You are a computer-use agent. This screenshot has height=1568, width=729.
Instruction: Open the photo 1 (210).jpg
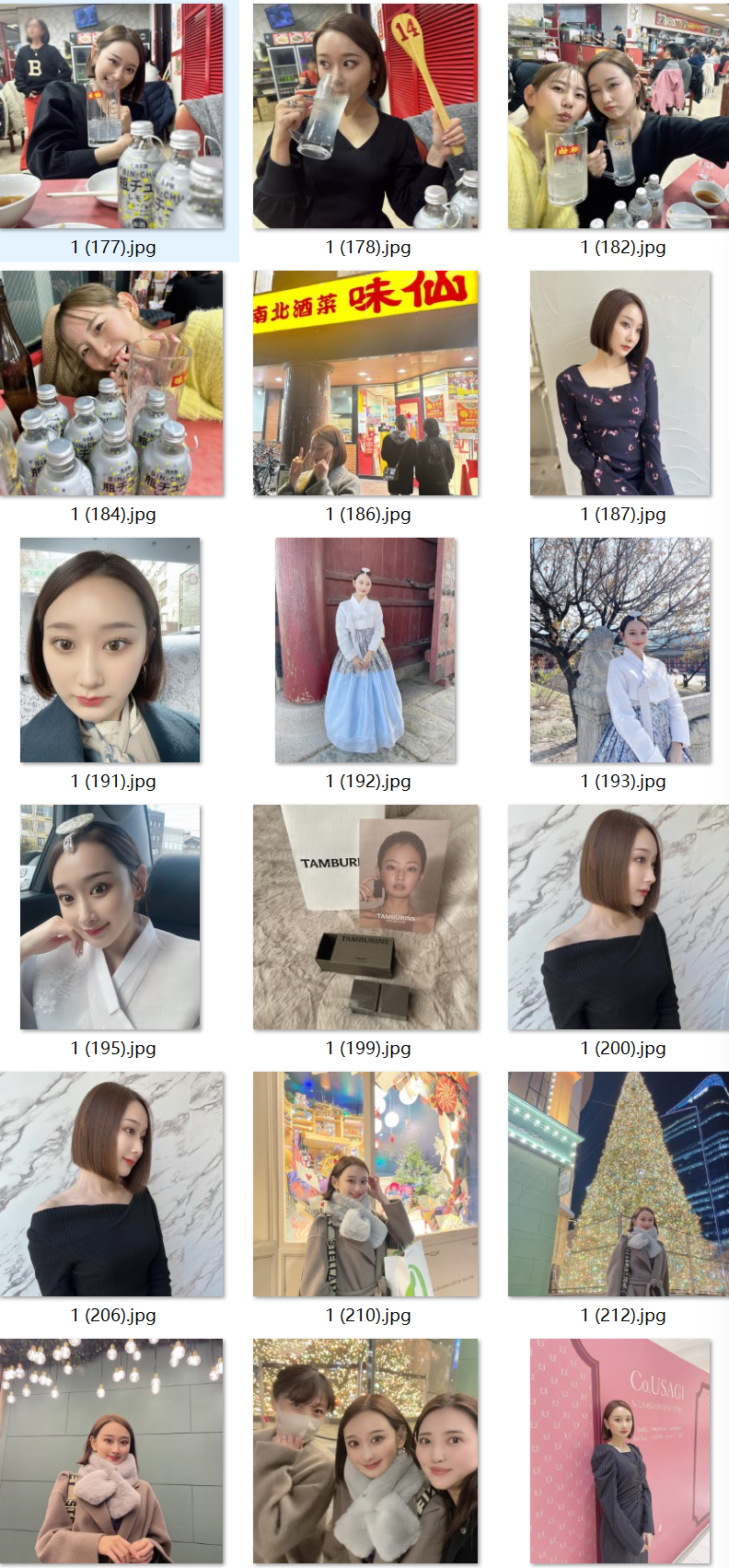366,1184
